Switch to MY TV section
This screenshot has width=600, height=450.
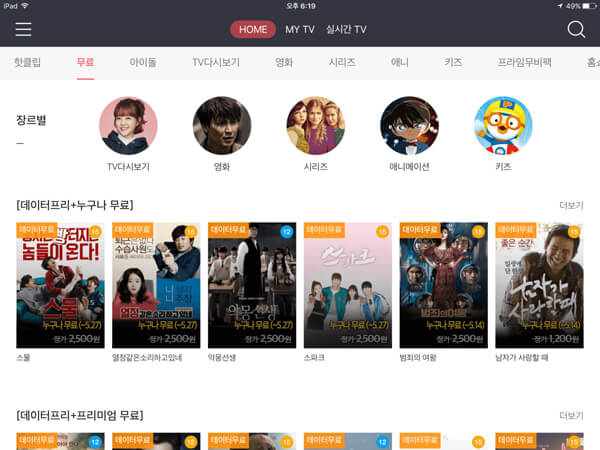coord(299,29)
